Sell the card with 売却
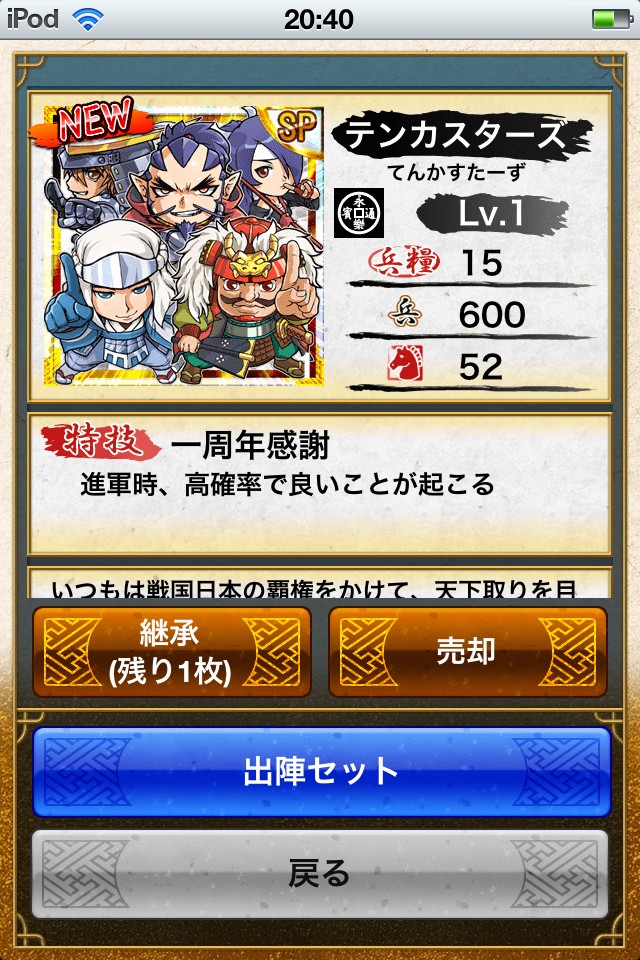Viewport: 640px width, 960px height. (x=468, y=652)
